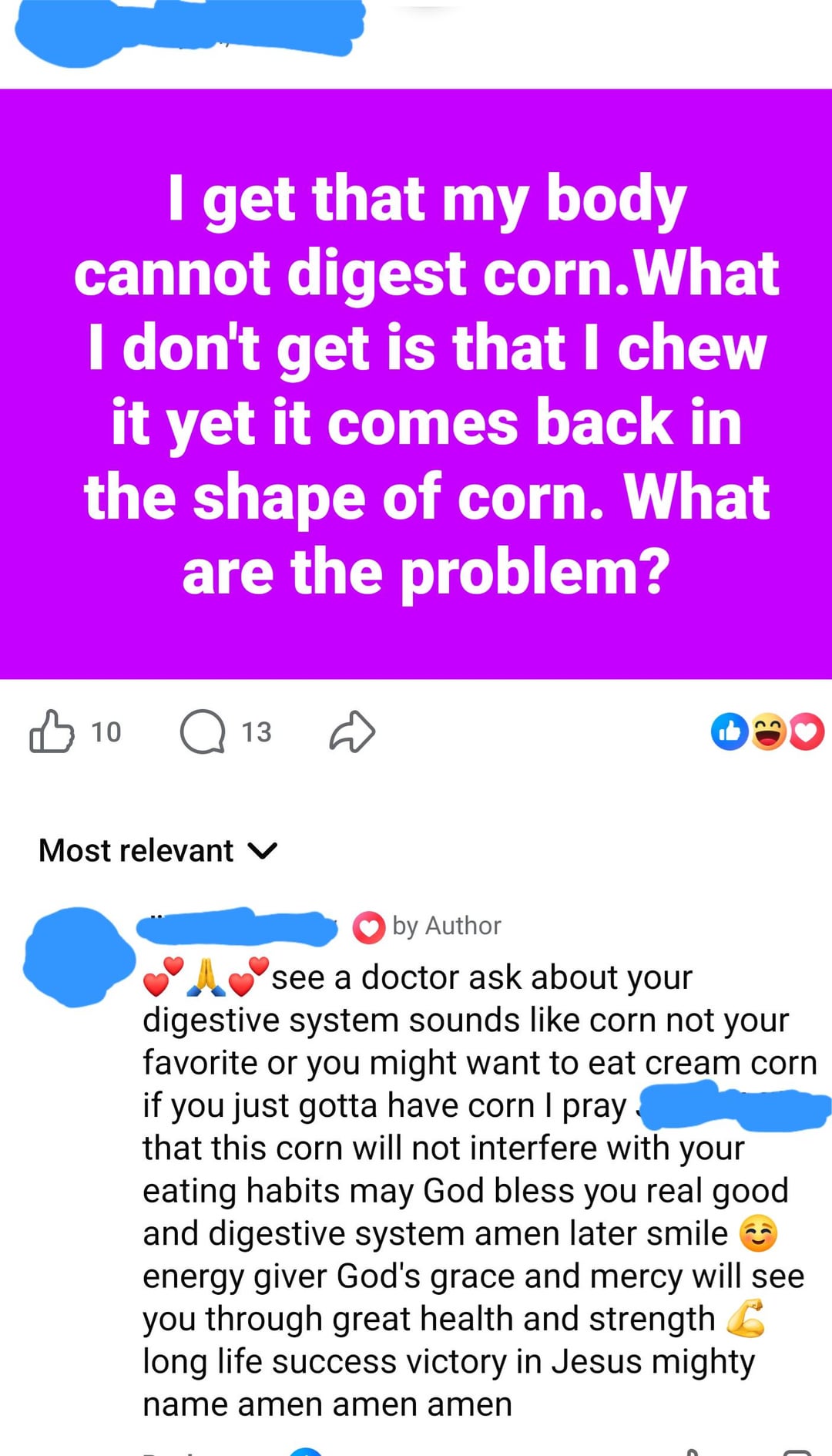The width and height of the screenshot is (832, 1456).
Task: Share the post via arrow icon
Action: pos(352,731)
